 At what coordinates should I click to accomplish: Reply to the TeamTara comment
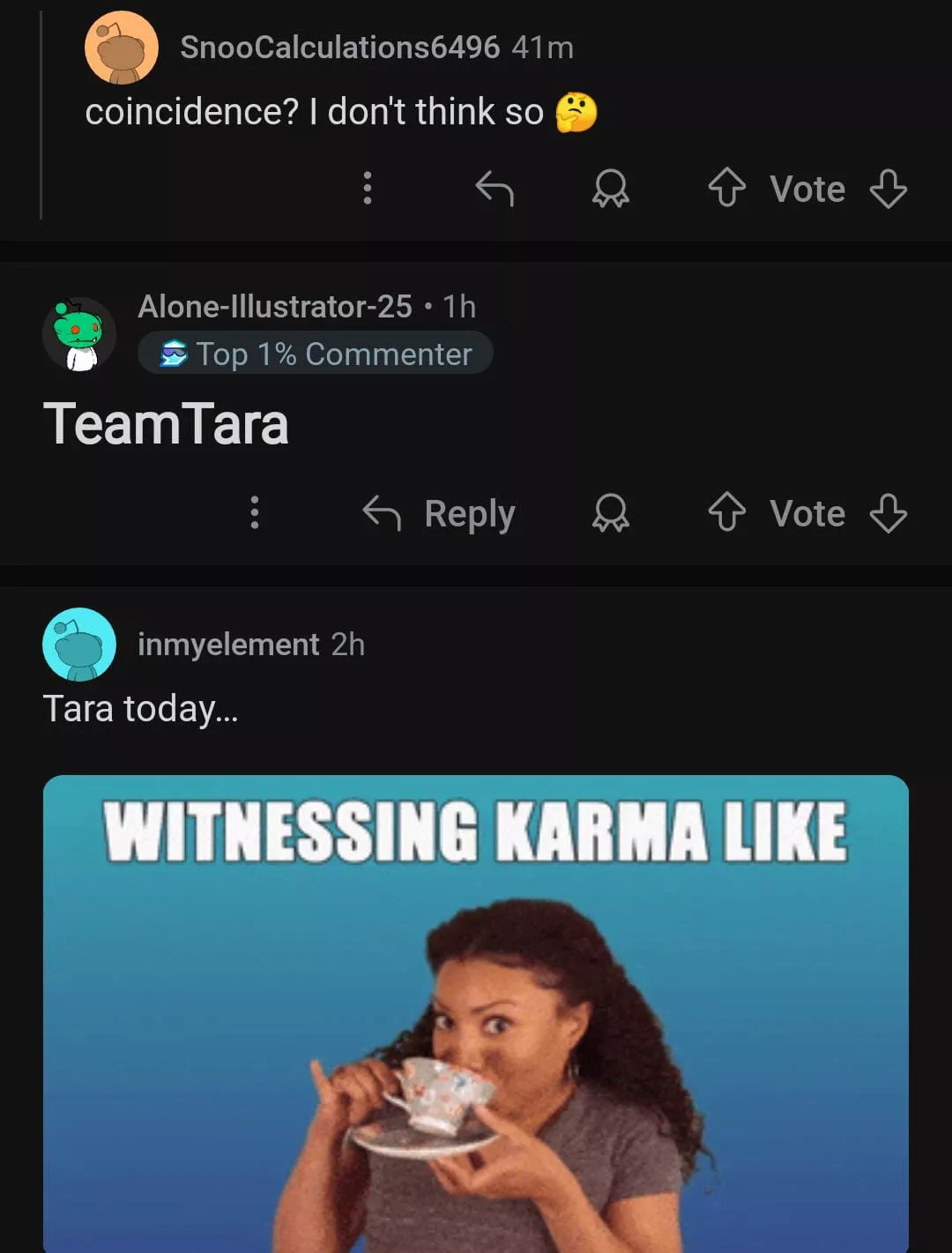point(440,513)
